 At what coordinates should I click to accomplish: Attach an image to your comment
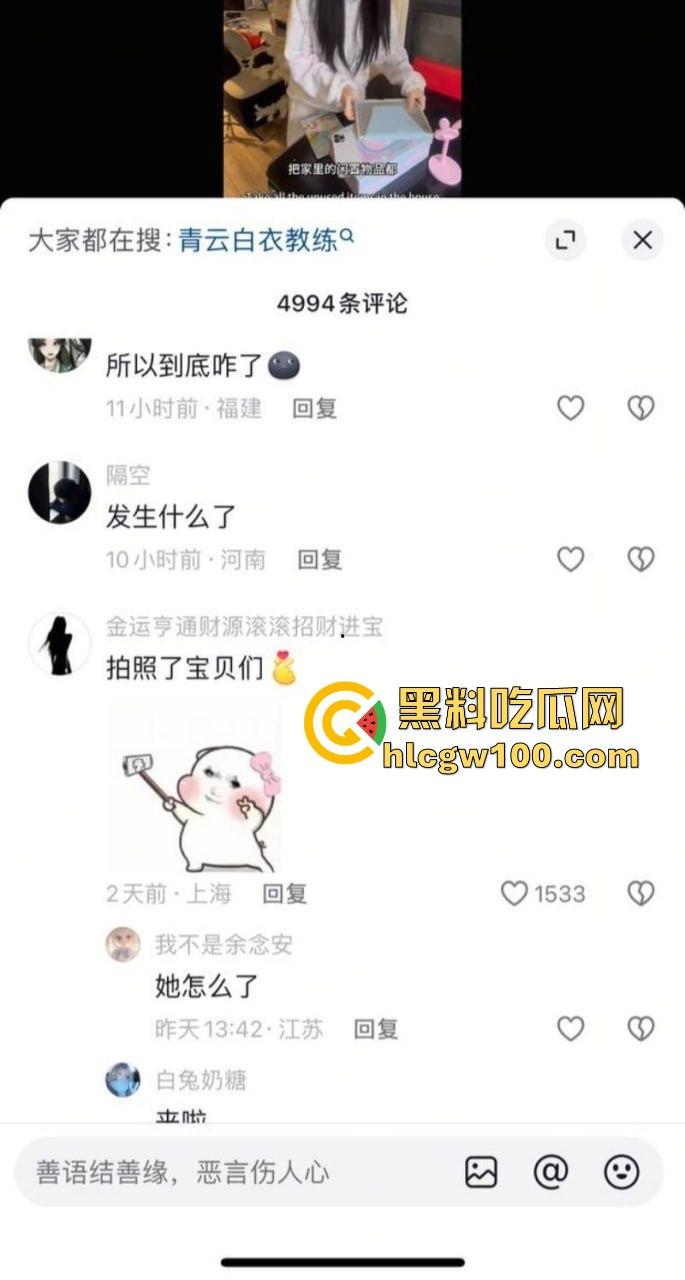pos(481,1172)
